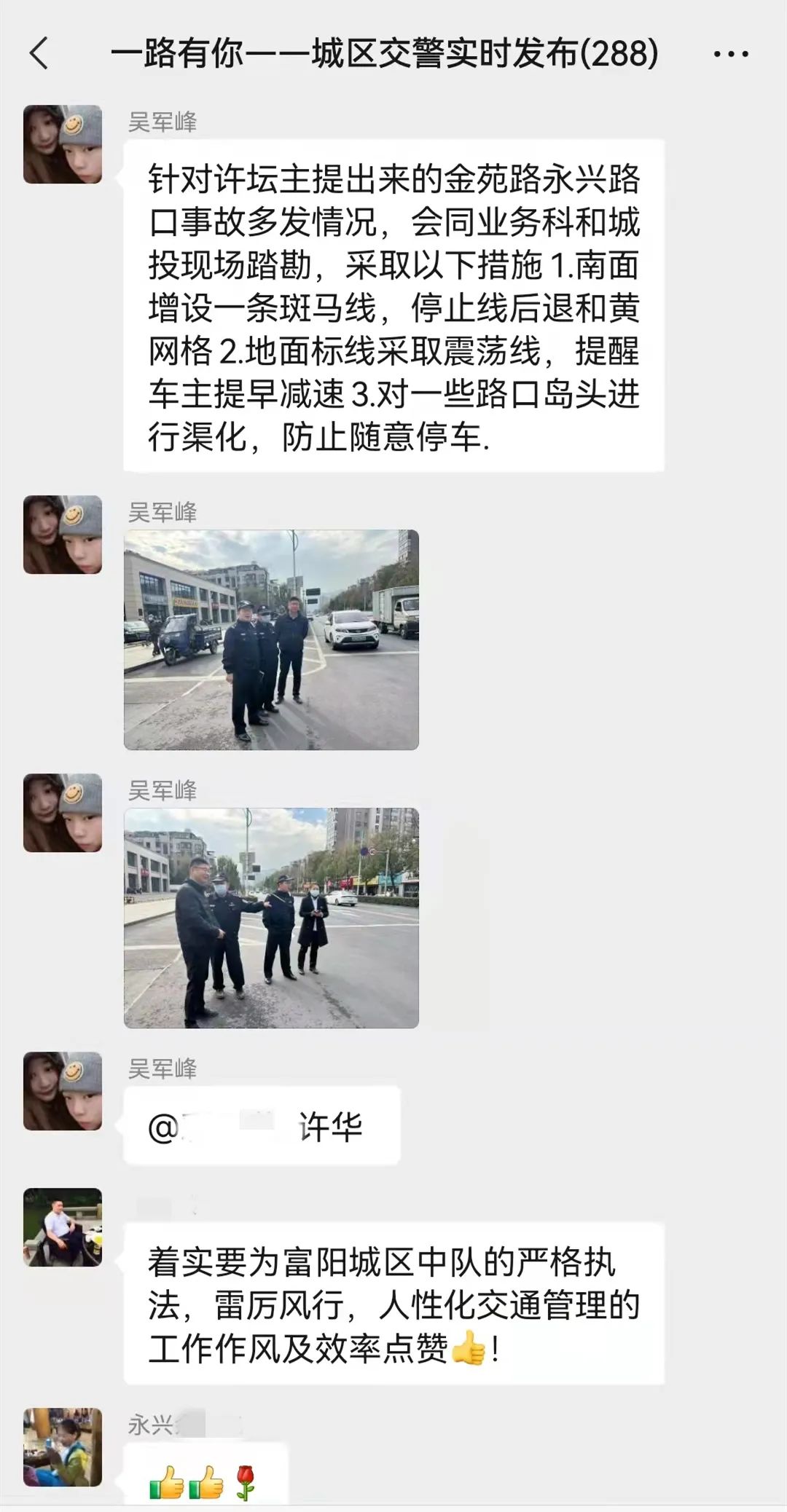Go back from the group chat
The image size is (787, 1512).
pyautogui.click(x=39, y=54)
